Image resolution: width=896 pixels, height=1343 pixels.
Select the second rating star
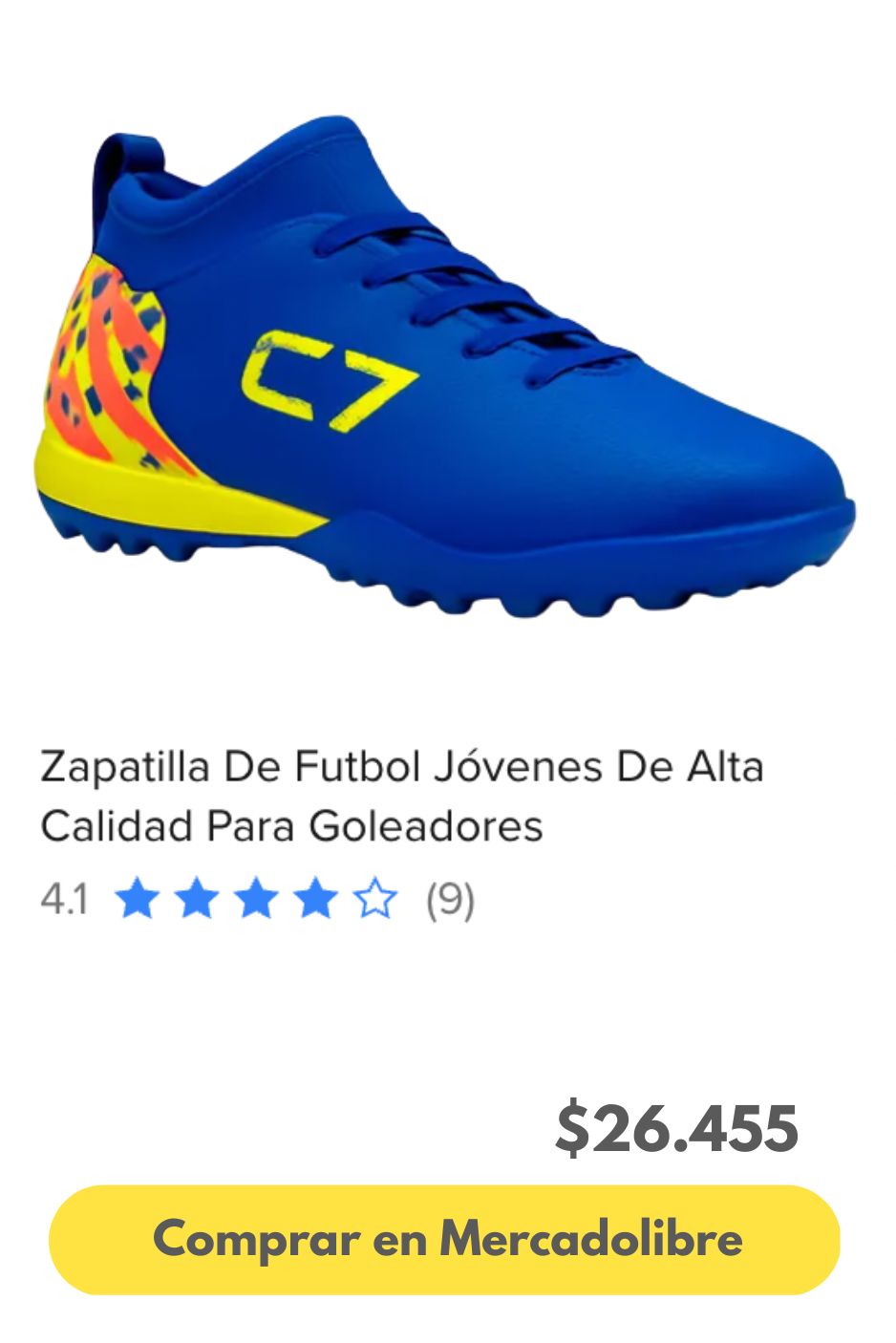[197, 899]
